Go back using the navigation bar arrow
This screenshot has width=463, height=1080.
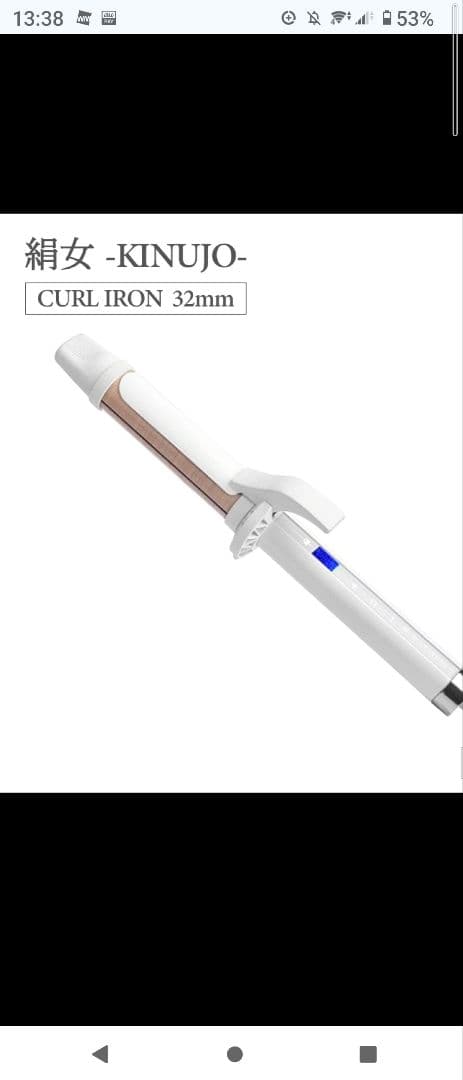[101, 1053]
